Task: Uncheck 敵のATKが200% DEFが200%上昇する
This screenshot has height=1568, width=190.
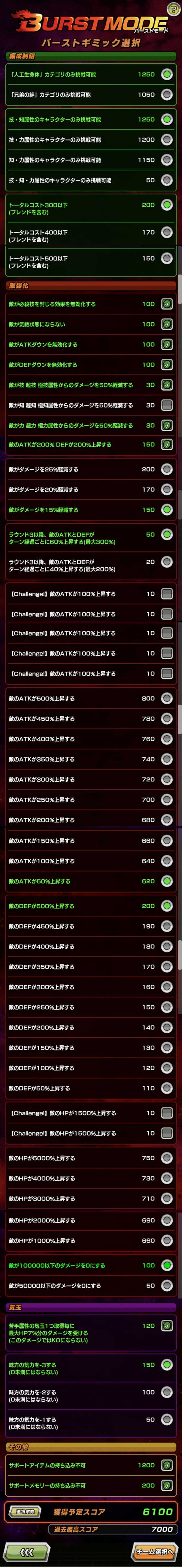Action: (166, 444)
